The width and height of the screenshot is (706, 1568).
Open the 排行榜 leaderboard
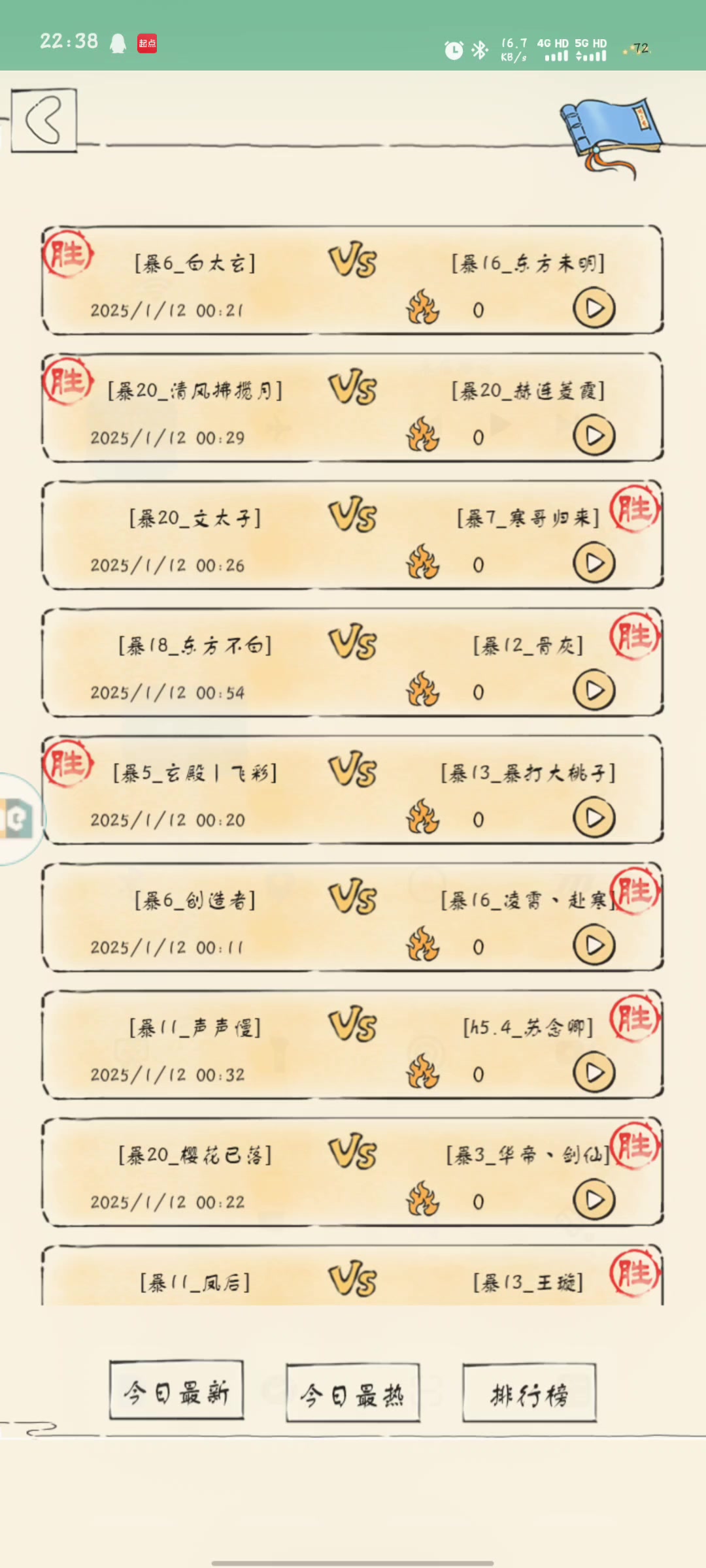(x=529, y=1394)
